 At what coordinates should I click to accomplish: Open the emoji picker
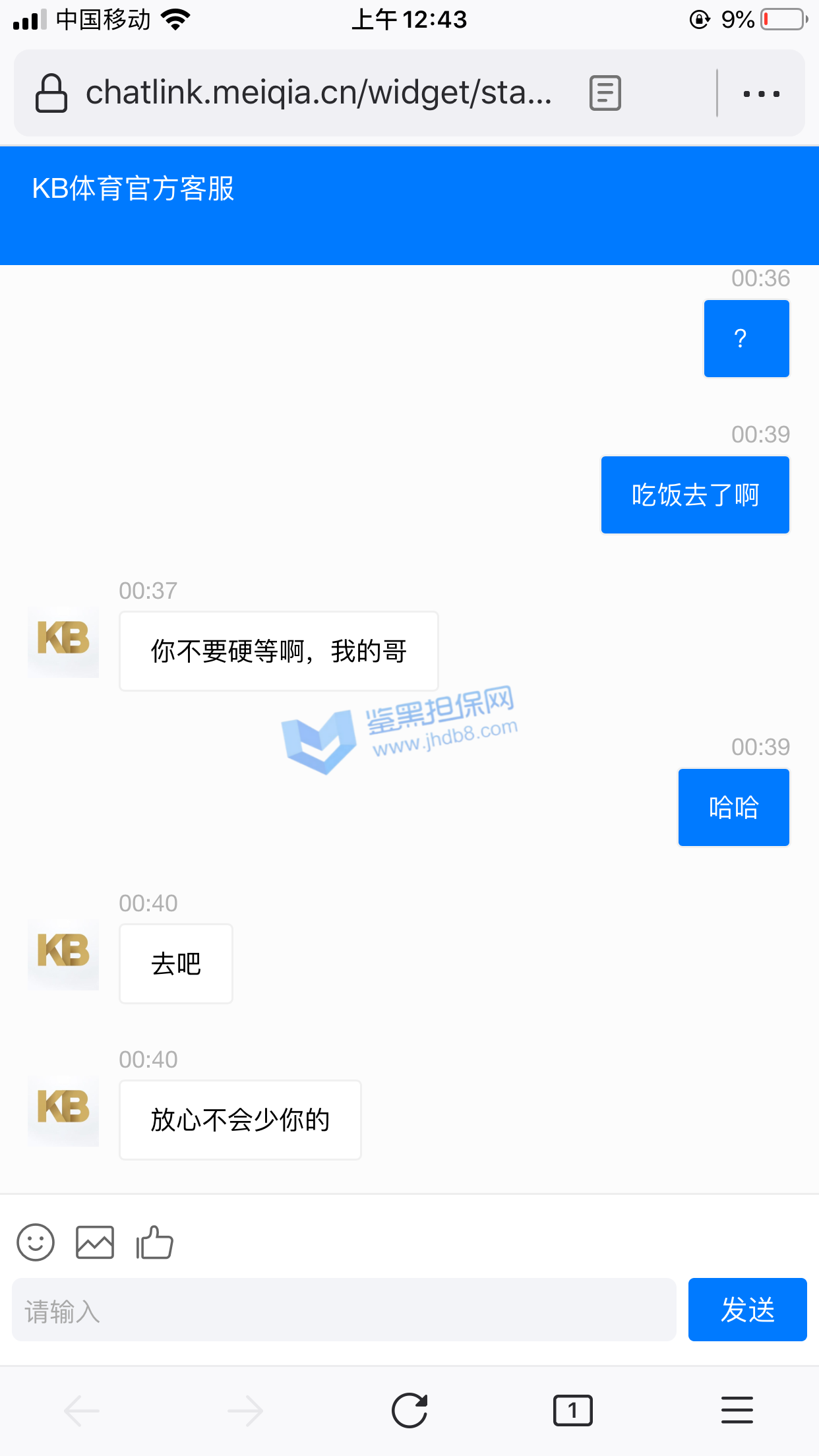pyautogui.click(x=36, y=1242)
